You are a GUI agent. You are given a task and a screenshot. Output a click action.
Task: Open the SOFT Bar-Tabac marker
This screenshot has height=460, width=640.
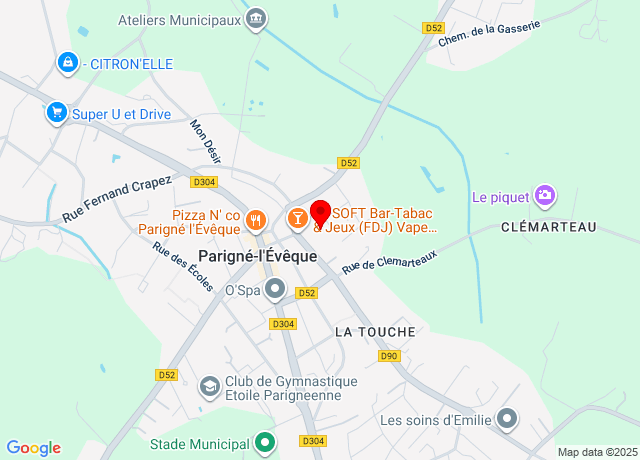pos(297,217)
